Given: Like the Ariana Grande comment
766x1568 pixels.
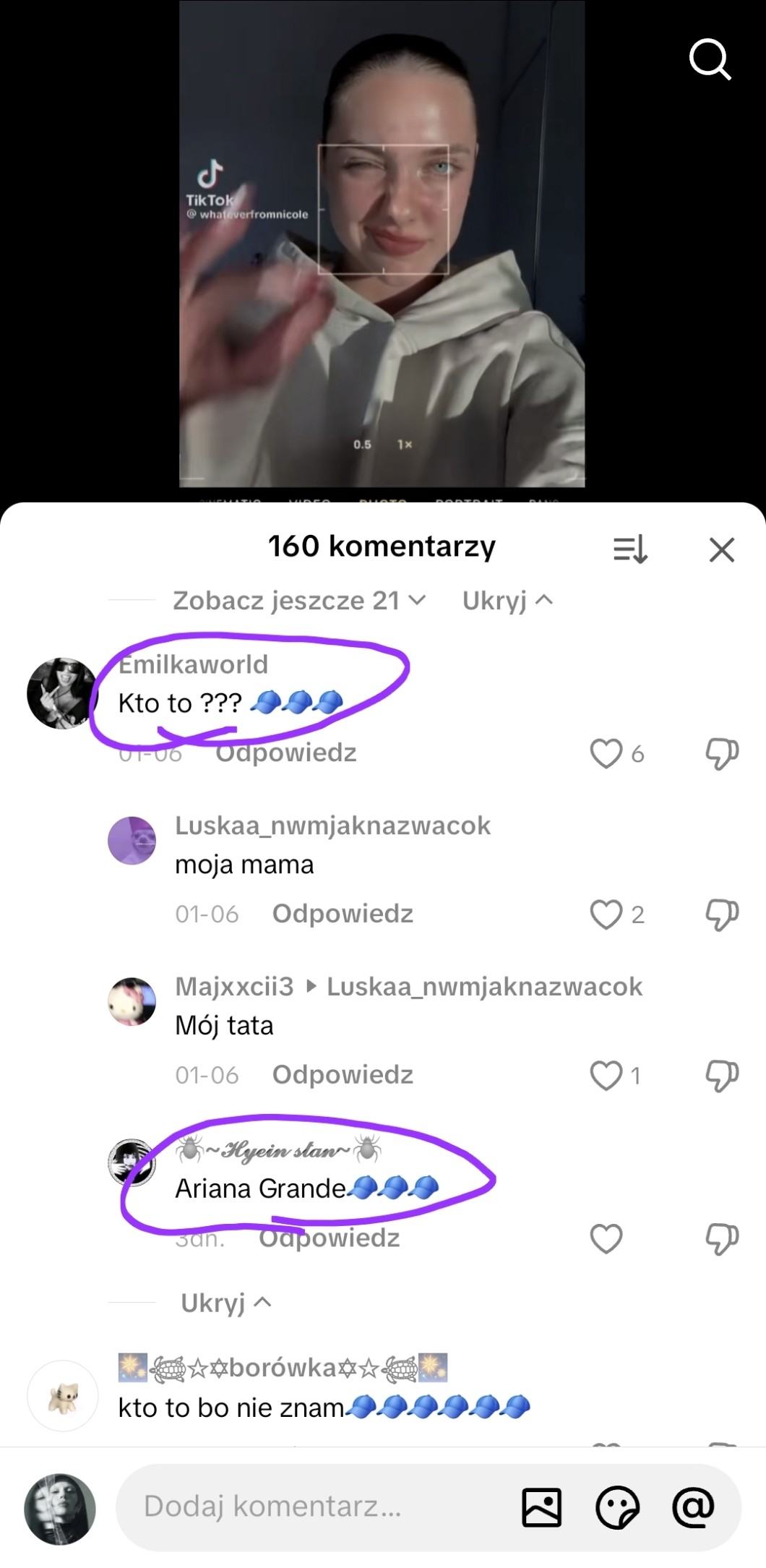Looking at the screenshot, I should tap(606, 1239).
